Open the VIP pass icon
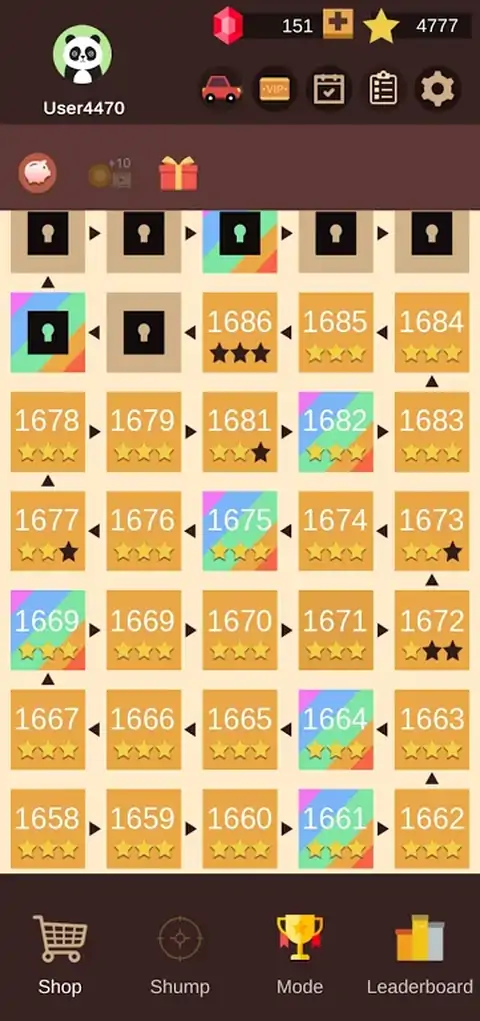This screenshot has width=480, height=1021. point(275,89)
